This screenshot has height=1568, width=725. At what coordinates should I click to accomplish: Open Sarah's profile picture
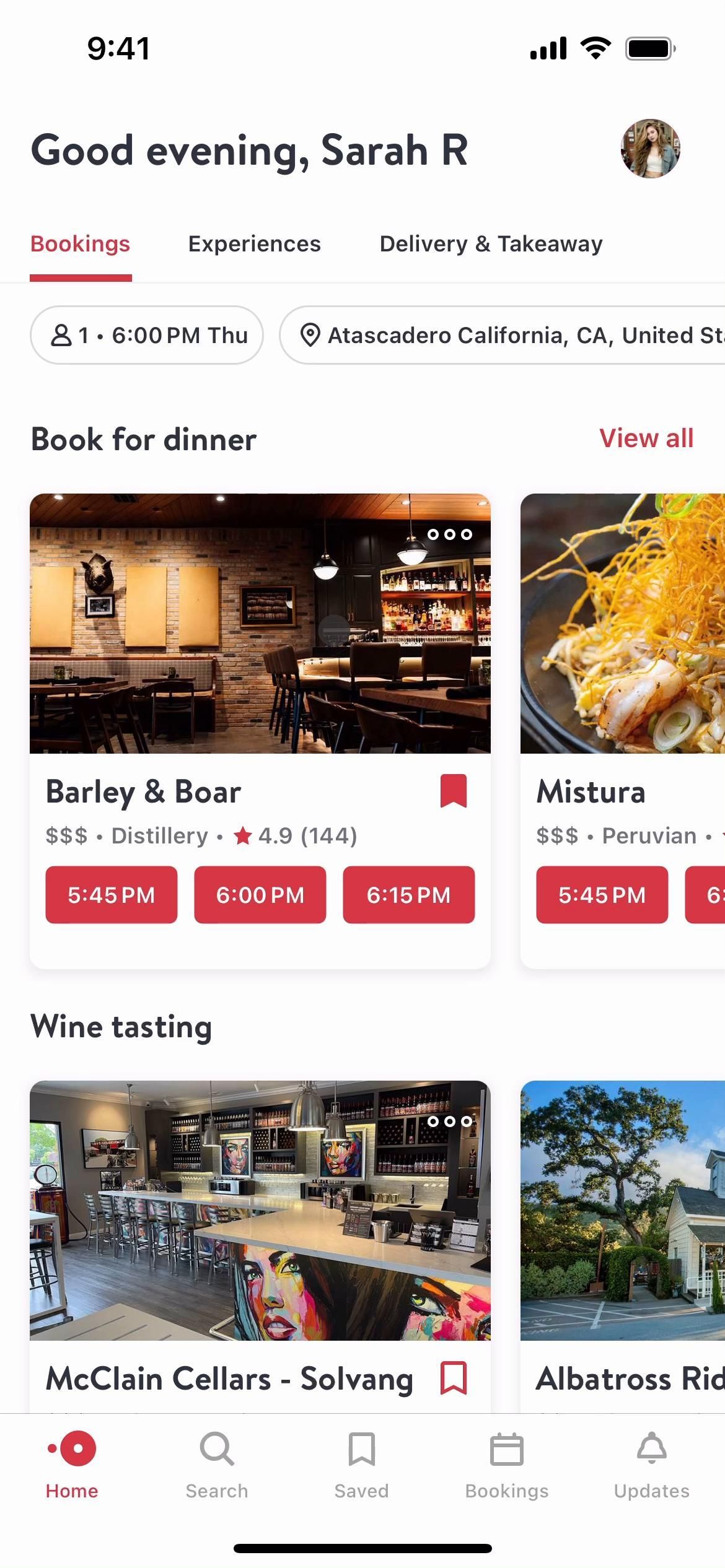(650, 149)
